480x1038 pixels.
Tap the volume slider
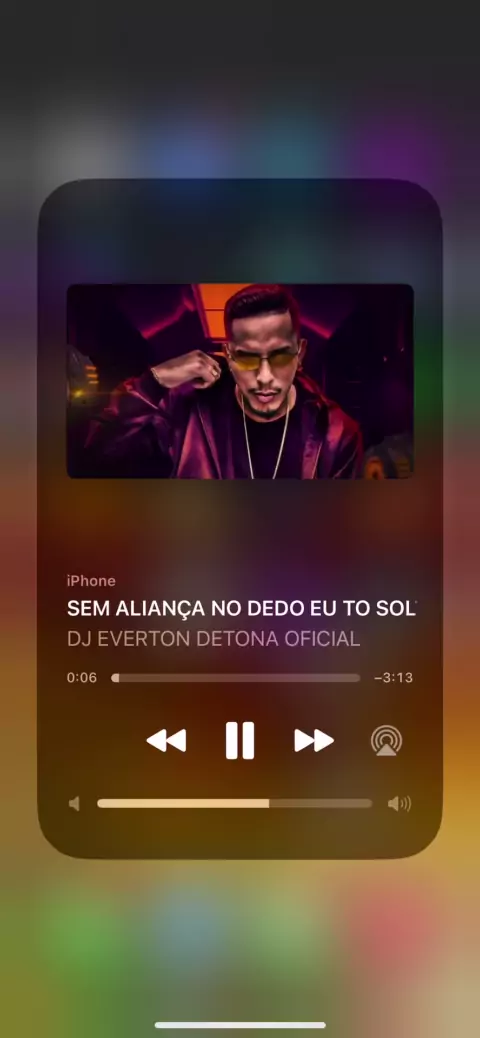(x=234, y=803)
